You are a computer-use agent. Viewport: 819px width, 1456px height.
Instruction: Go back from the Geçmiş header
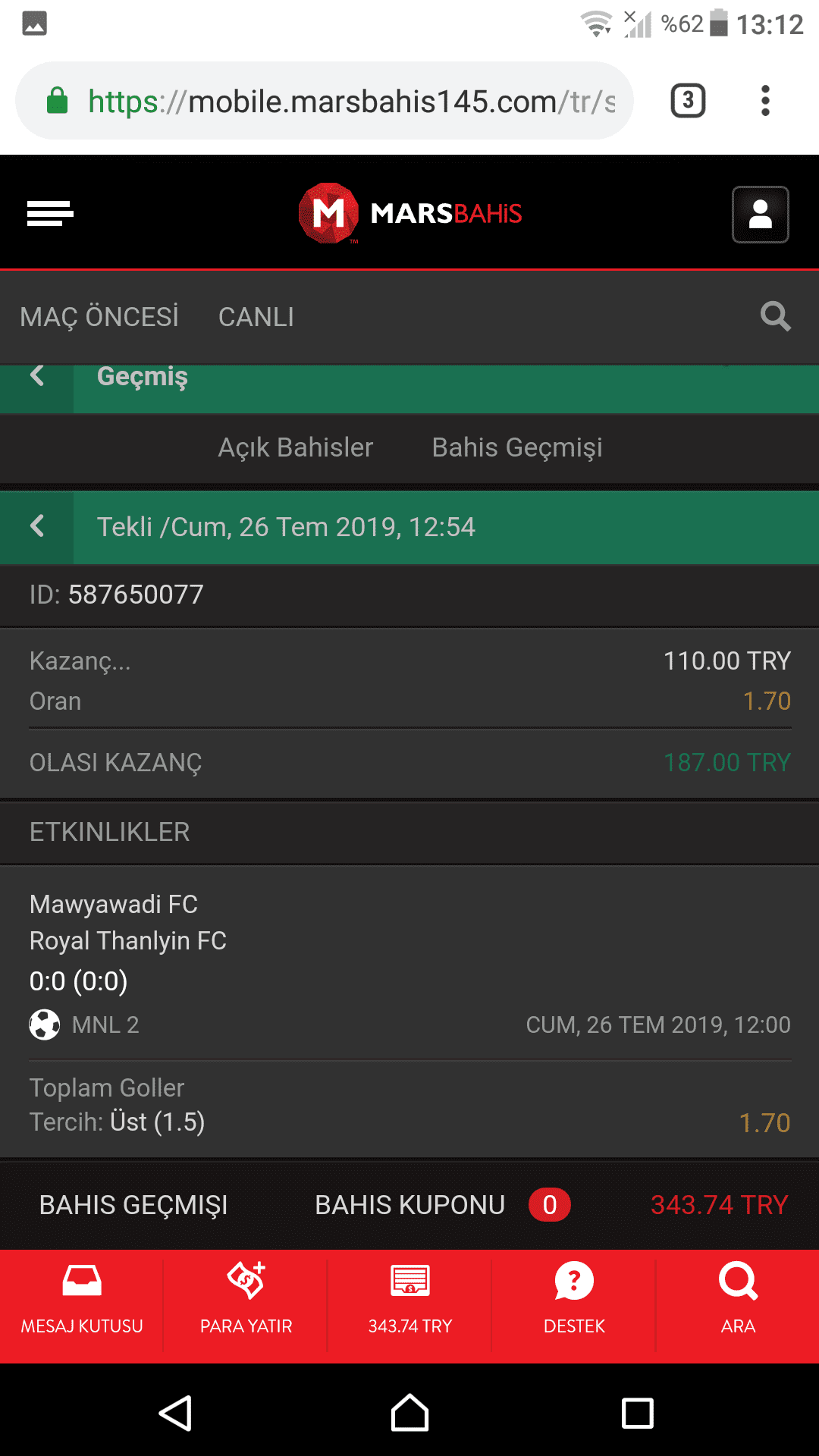[36, 377]
